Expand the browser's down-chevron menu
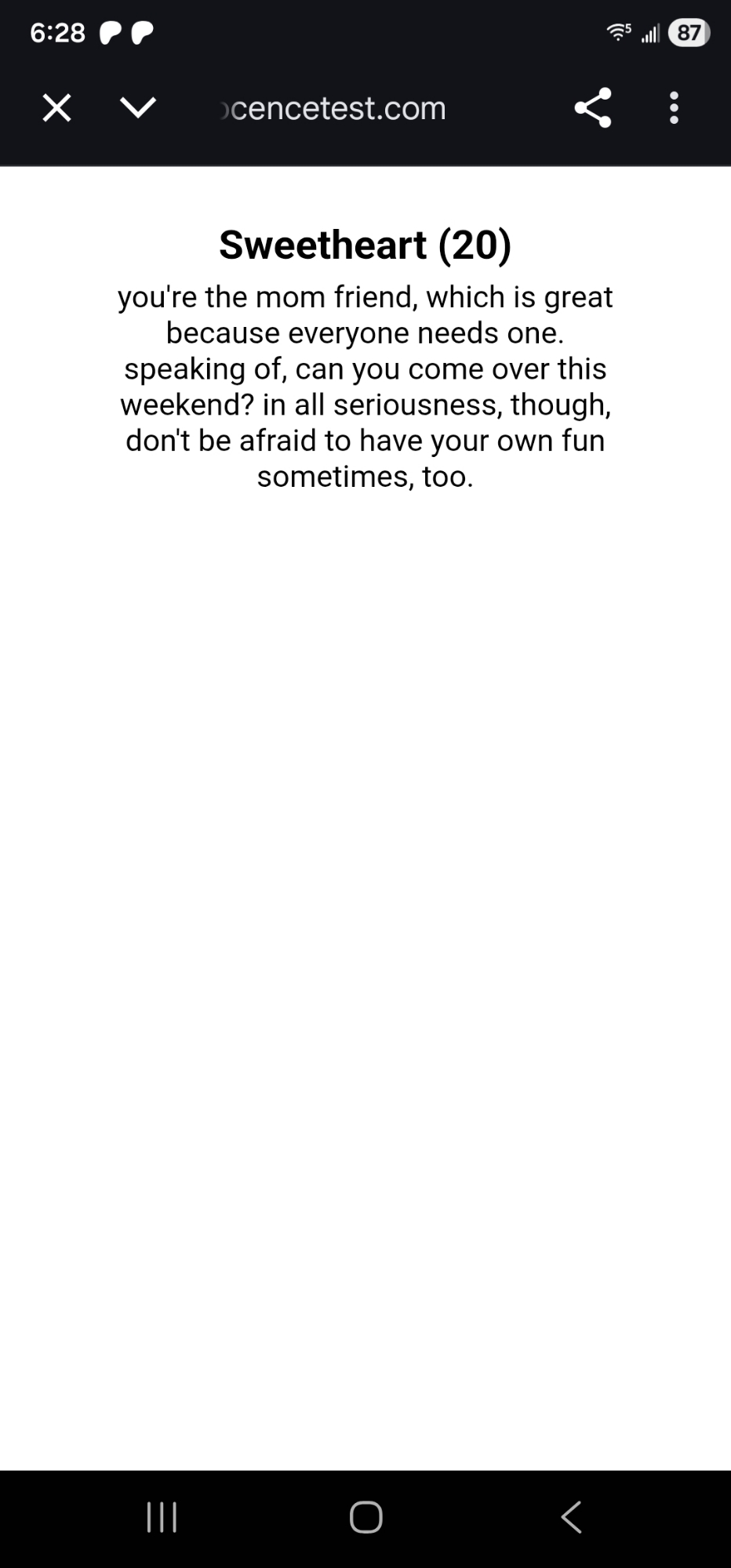The width and height of the screenshot is (731, 1568). pyautogui.click(x=138, y=108)
